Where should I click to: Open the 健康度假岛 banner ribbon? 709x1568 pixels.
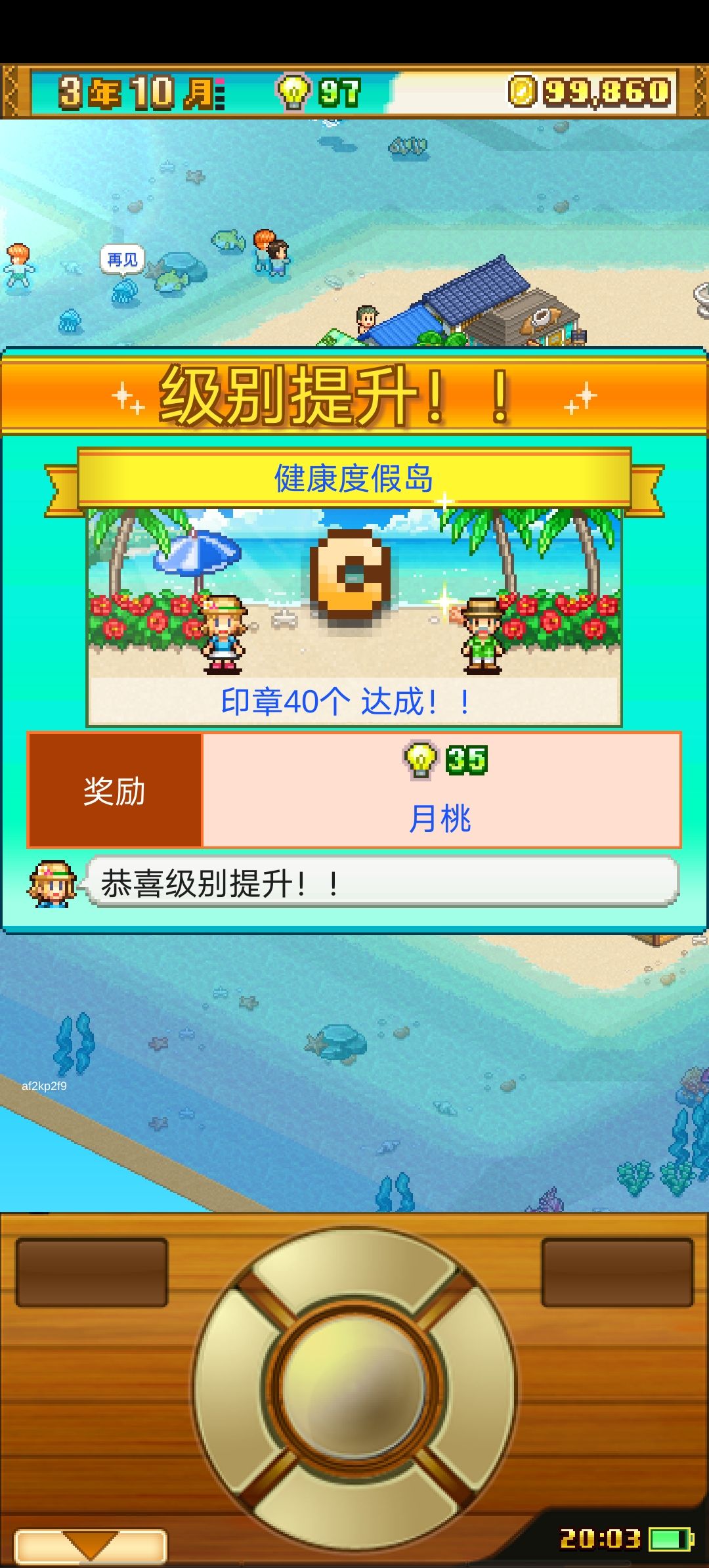coord(353,479)
